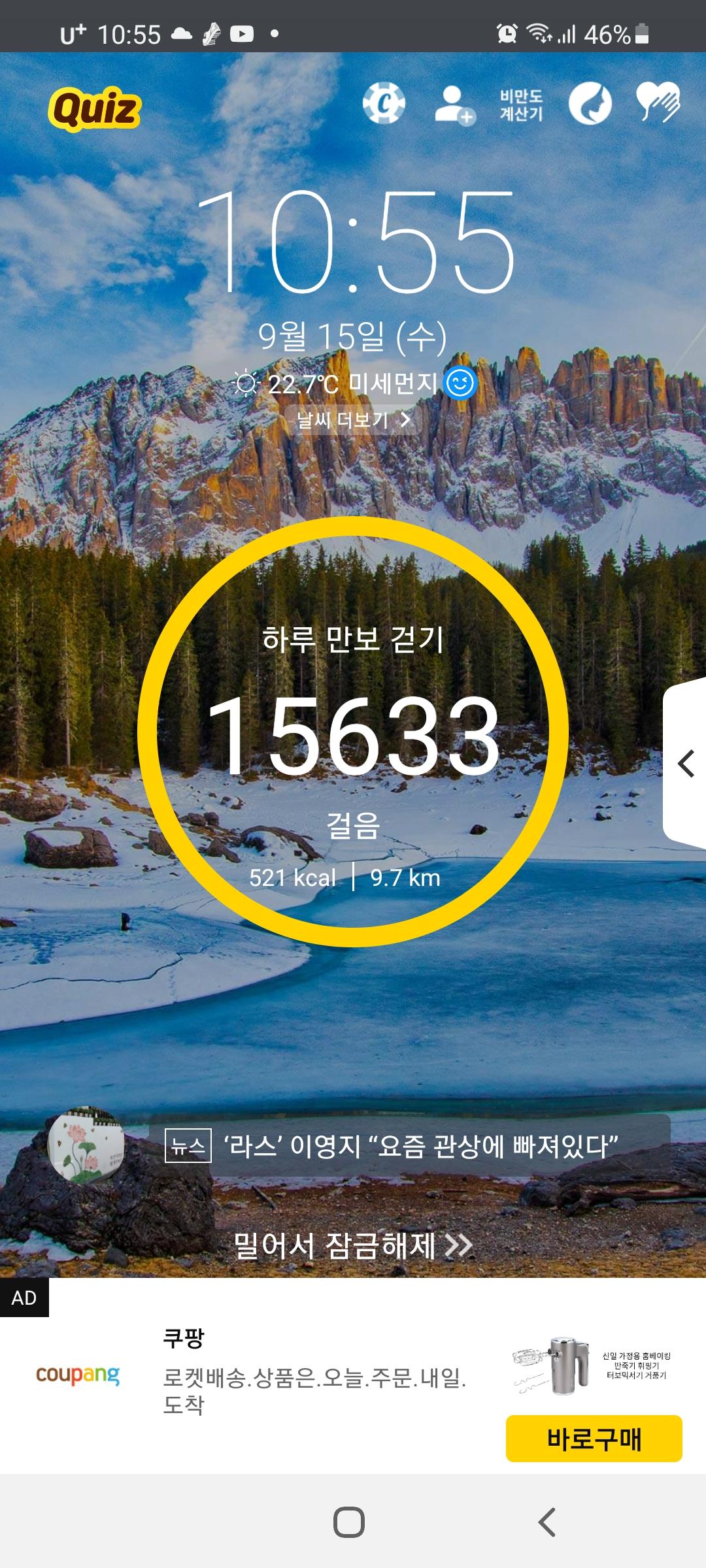This screenshot has height=1568, width=706.
Task: Tap the lotus flower thumbnail
Action: tap(86, 1145)
